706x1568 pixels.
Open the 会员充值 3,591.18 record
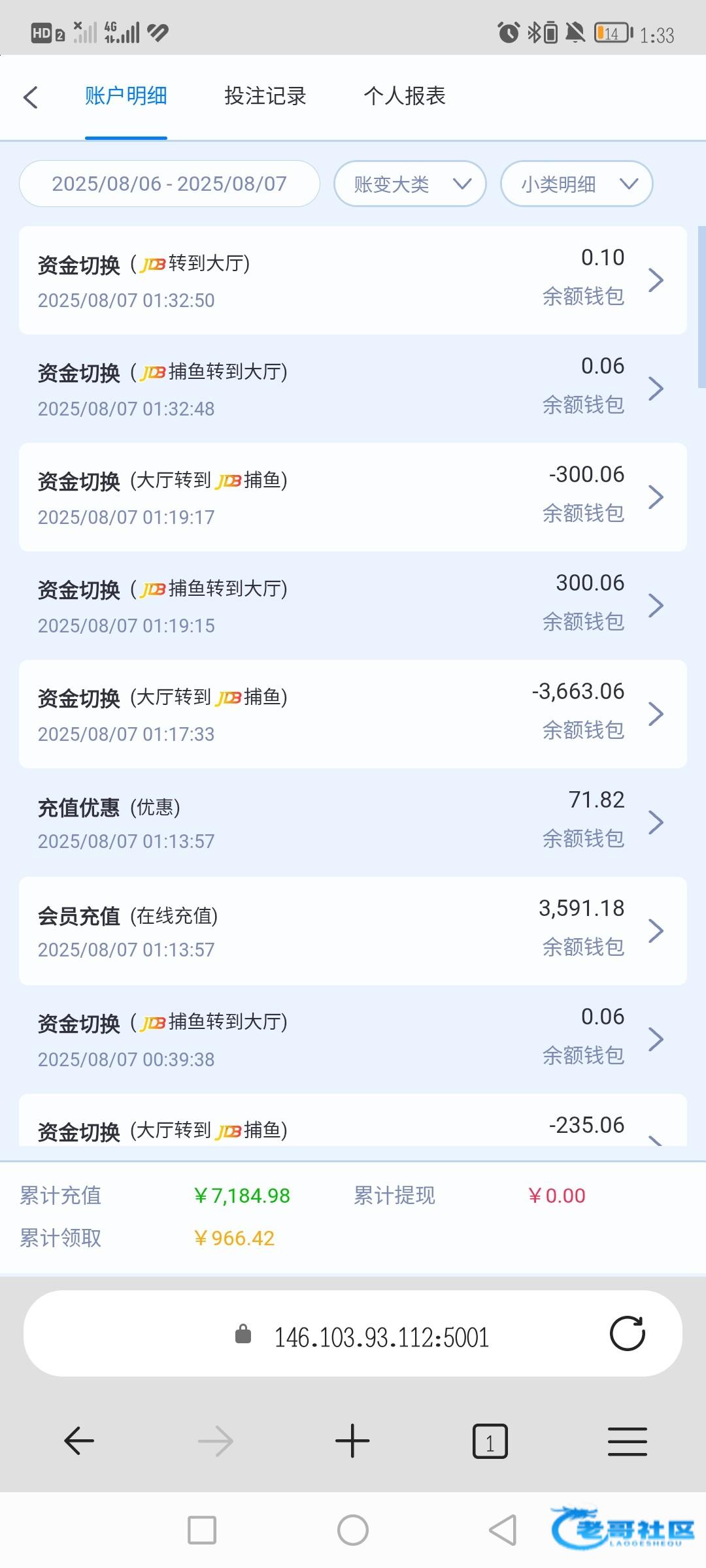pyautogui.click(x=353, y=931)
